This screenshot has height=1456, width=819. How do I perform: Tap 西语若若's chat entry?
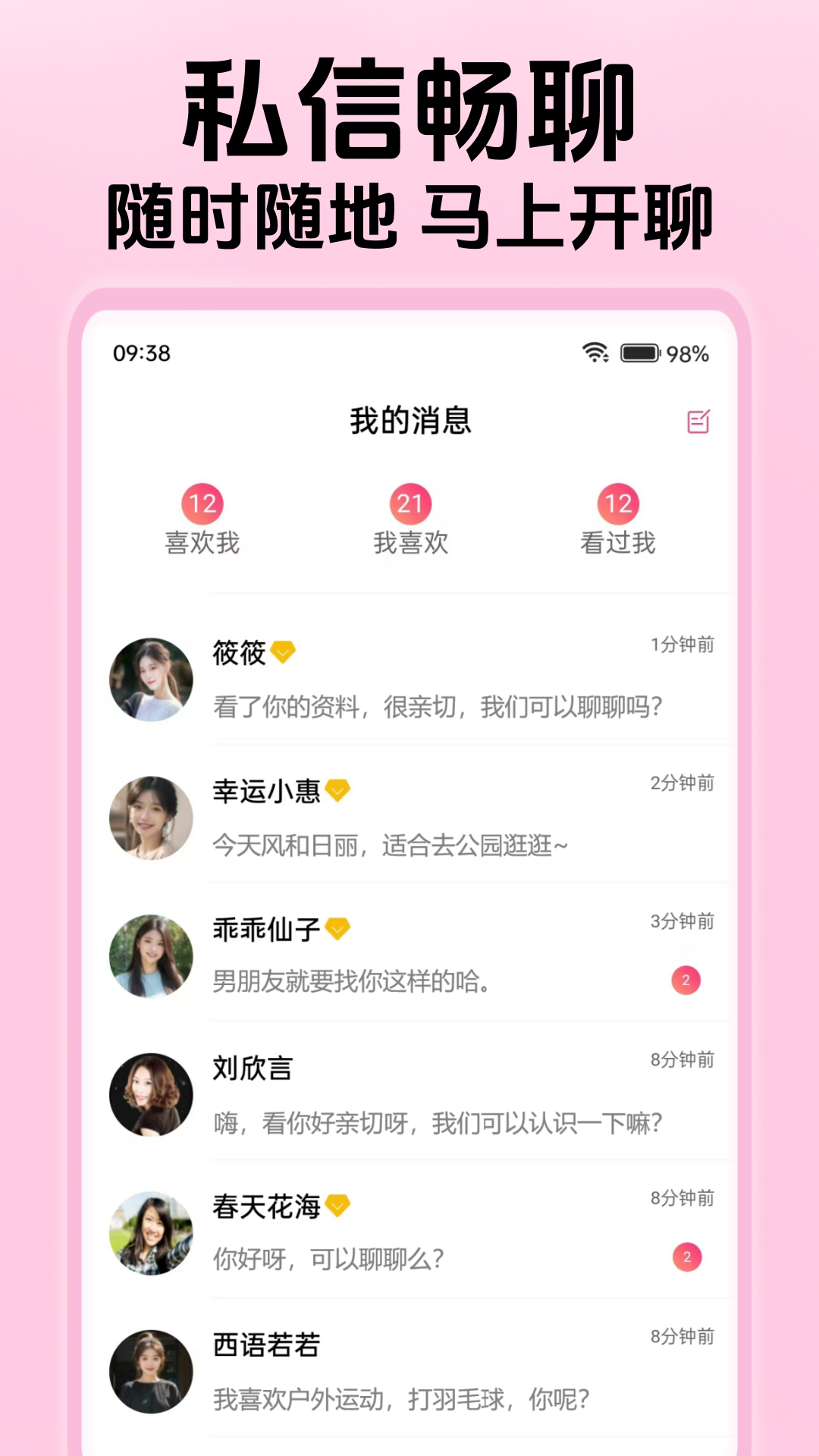click(x=409, y=1373)
